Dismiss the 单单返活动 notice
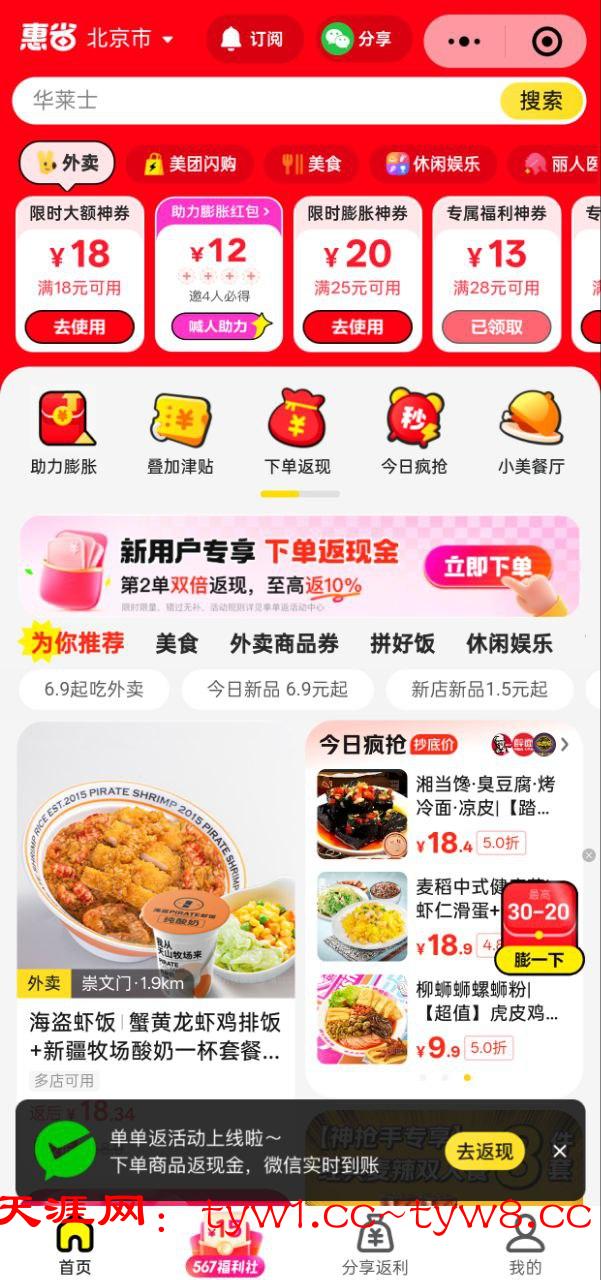 click(x=560, y=1151)
